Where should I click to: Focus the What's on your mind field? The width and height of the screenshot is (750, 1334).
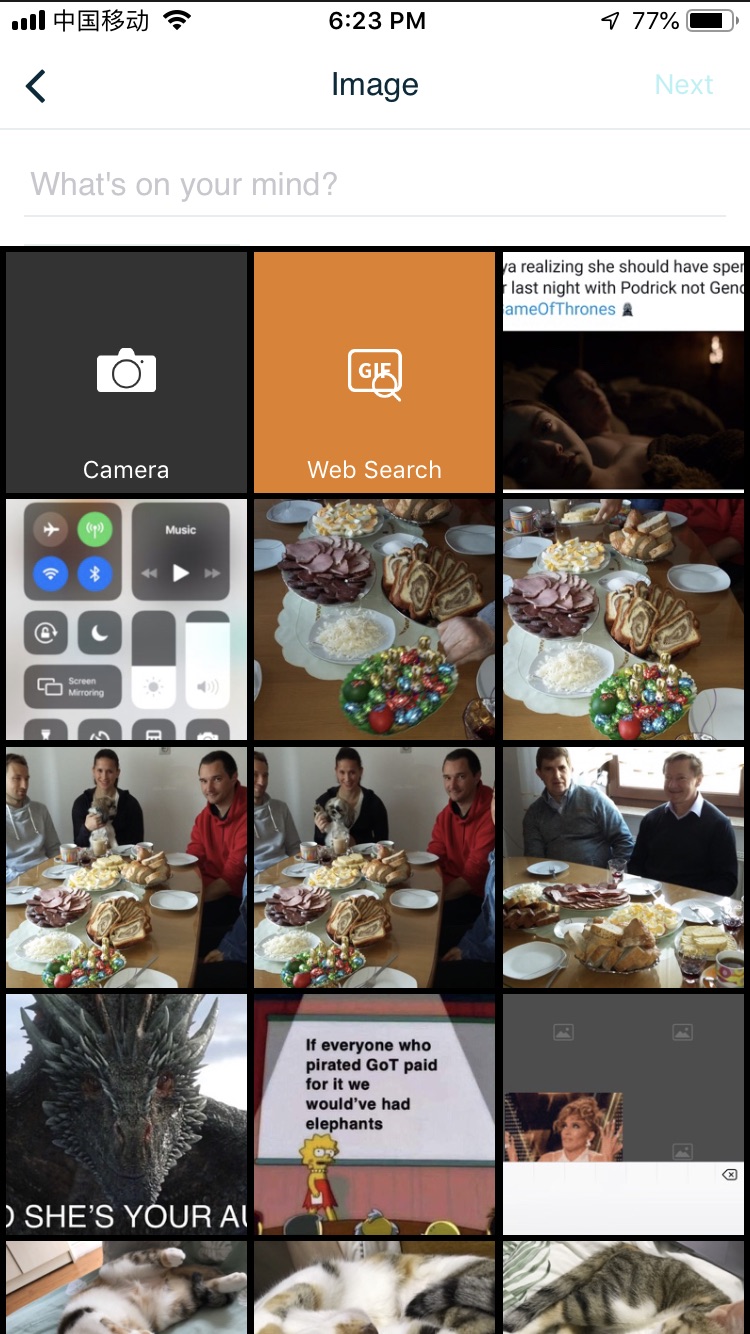pos(374,184)
